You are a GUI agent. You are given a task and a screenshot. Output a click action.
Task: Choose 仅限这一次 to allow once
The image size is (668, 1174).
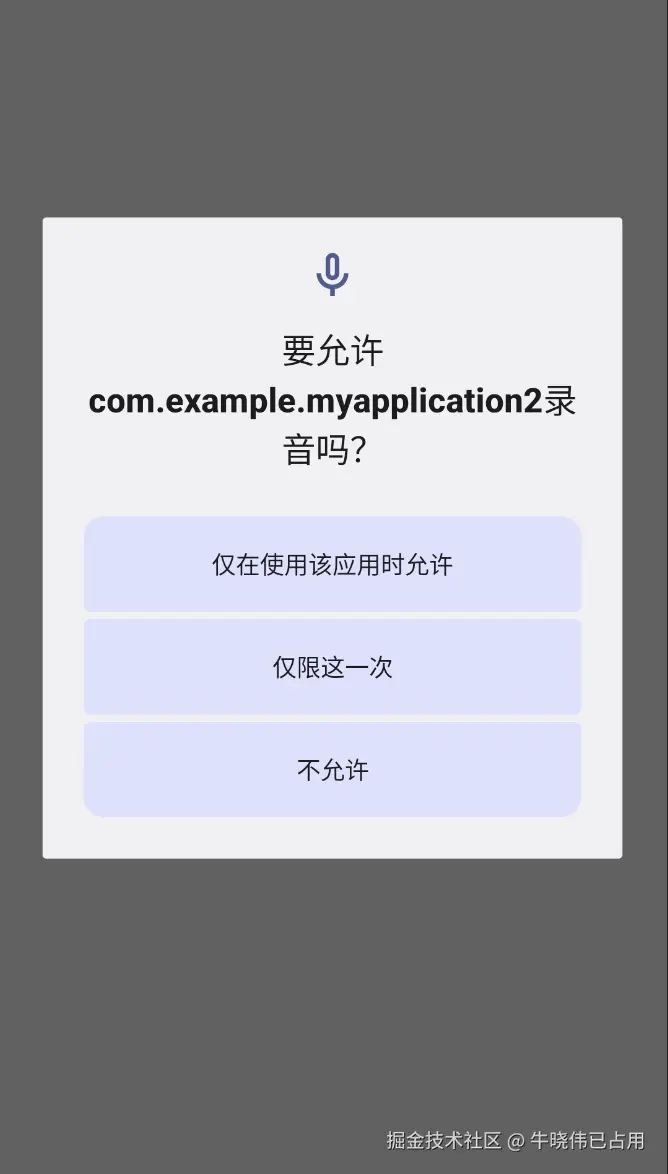click(x=332, y=667)
